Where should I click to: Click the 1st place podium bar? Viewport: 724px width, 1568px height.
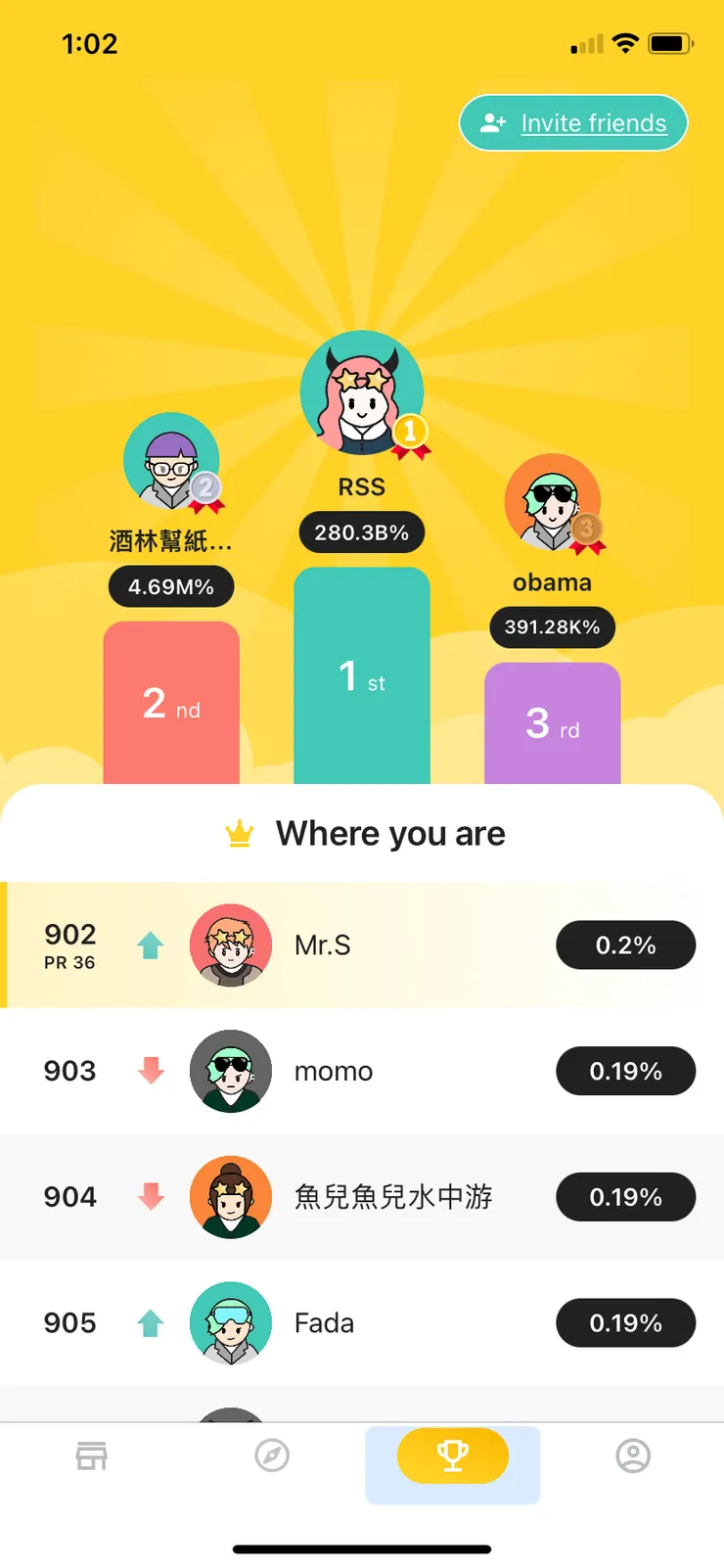(362, 675)
